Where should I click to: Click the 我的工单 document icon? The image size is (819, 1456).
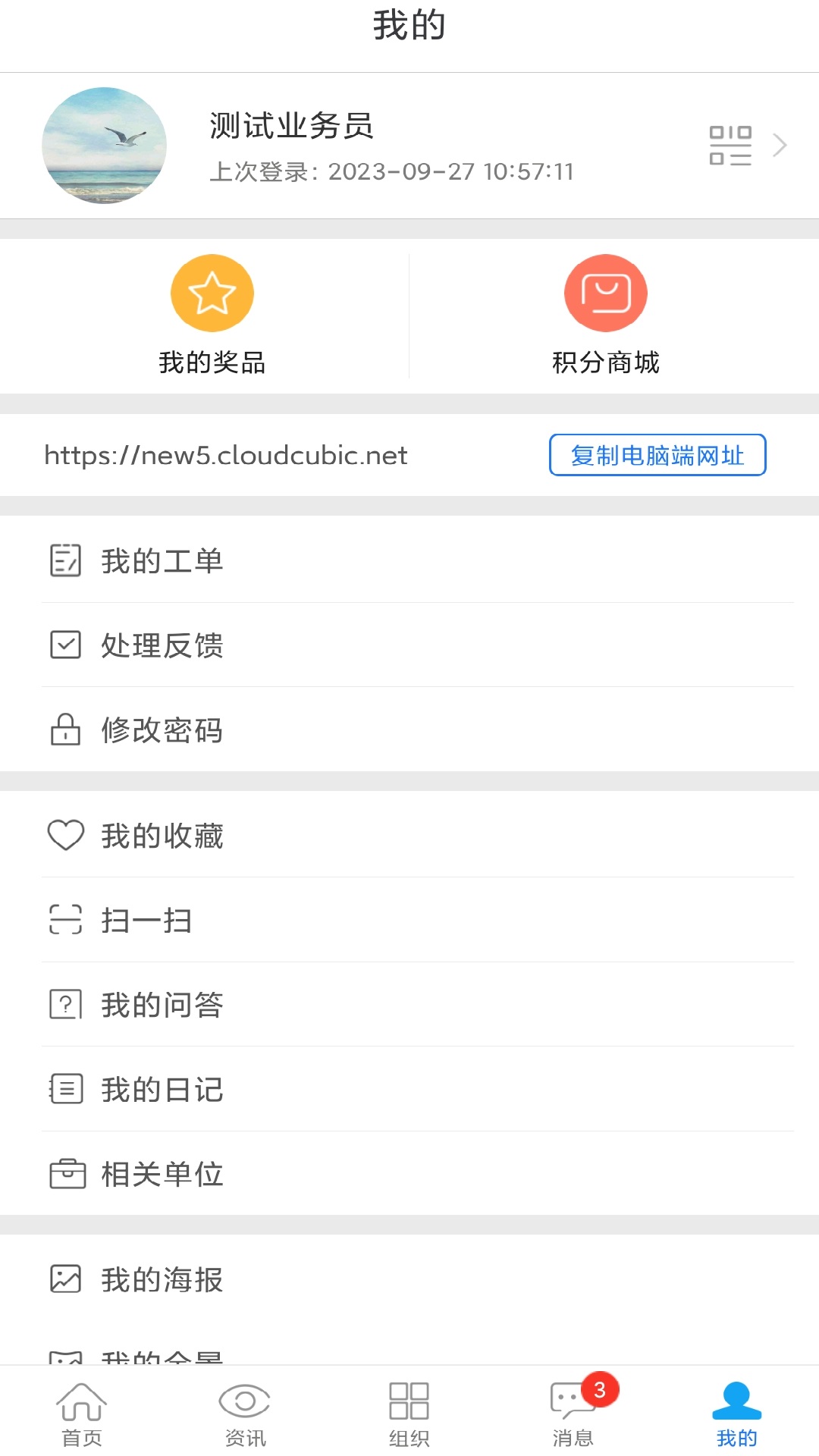(x=66, y=561)
